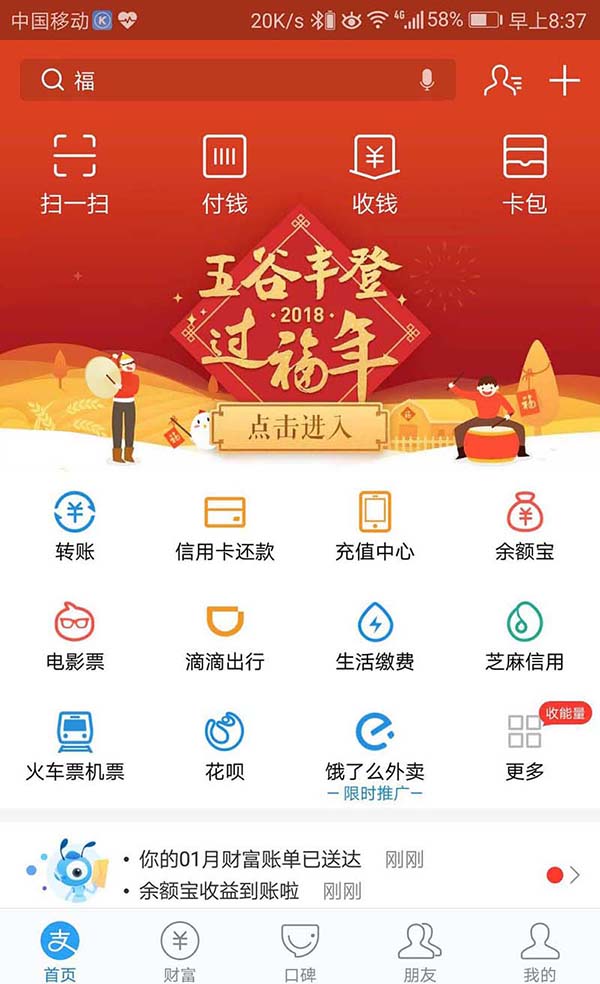Open 扫一扫 scanner

[x=75, y=173]
